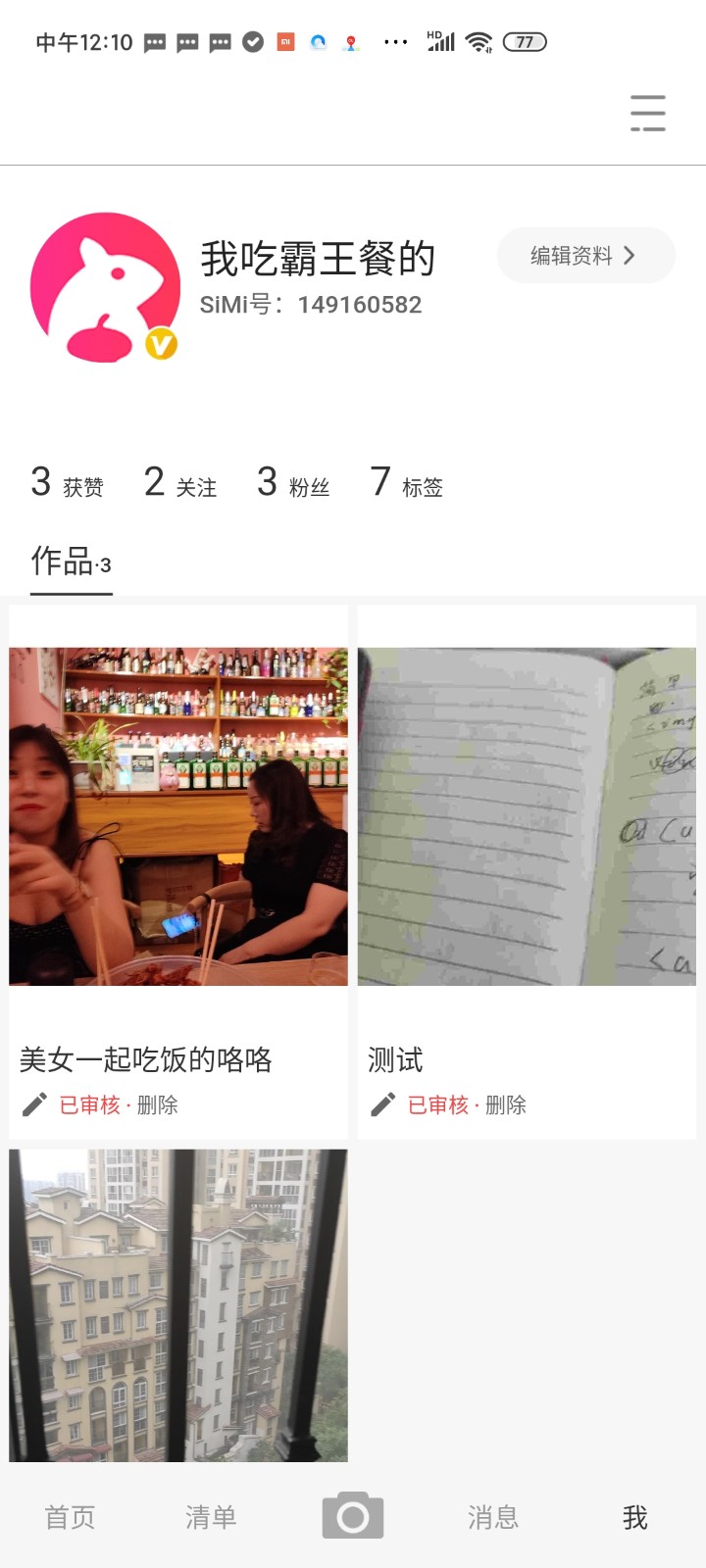Open the 粉丝 followers list

click(x=293, y=483)
